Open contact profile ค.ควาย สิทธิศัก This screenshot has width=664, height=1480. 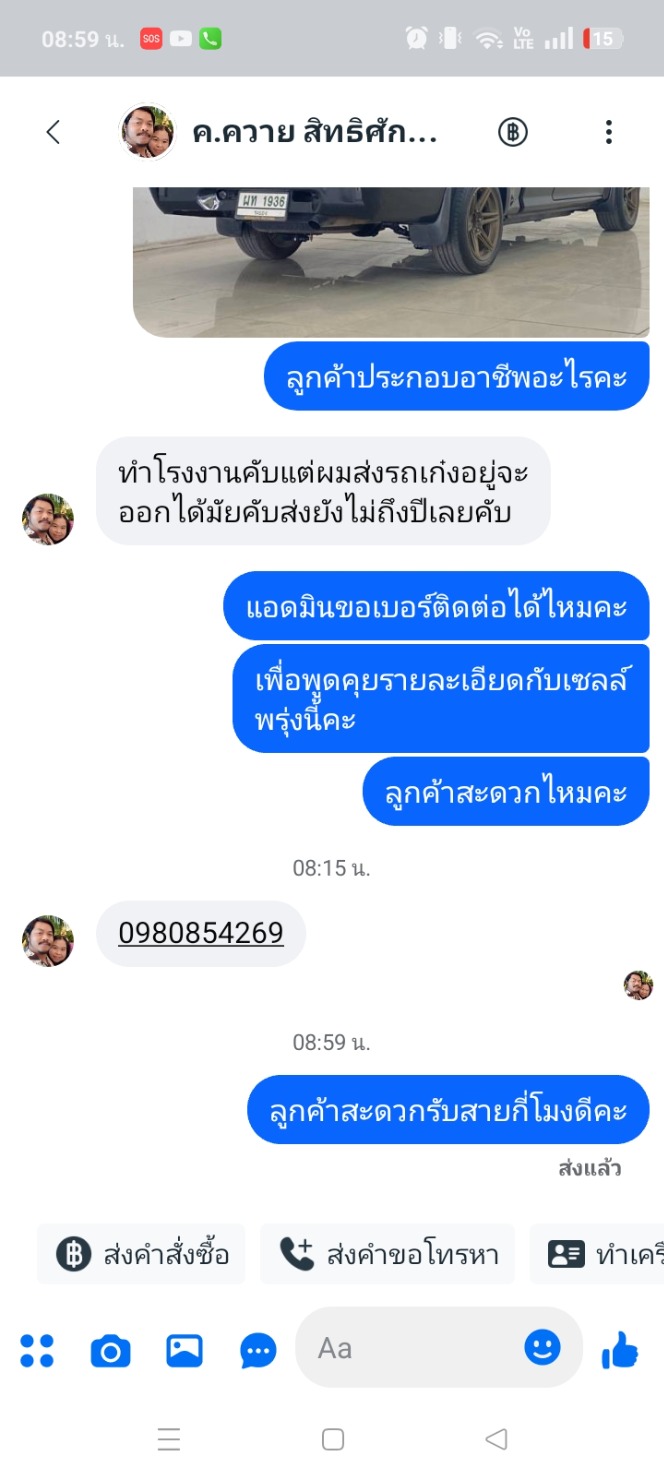tap(314, 132)
